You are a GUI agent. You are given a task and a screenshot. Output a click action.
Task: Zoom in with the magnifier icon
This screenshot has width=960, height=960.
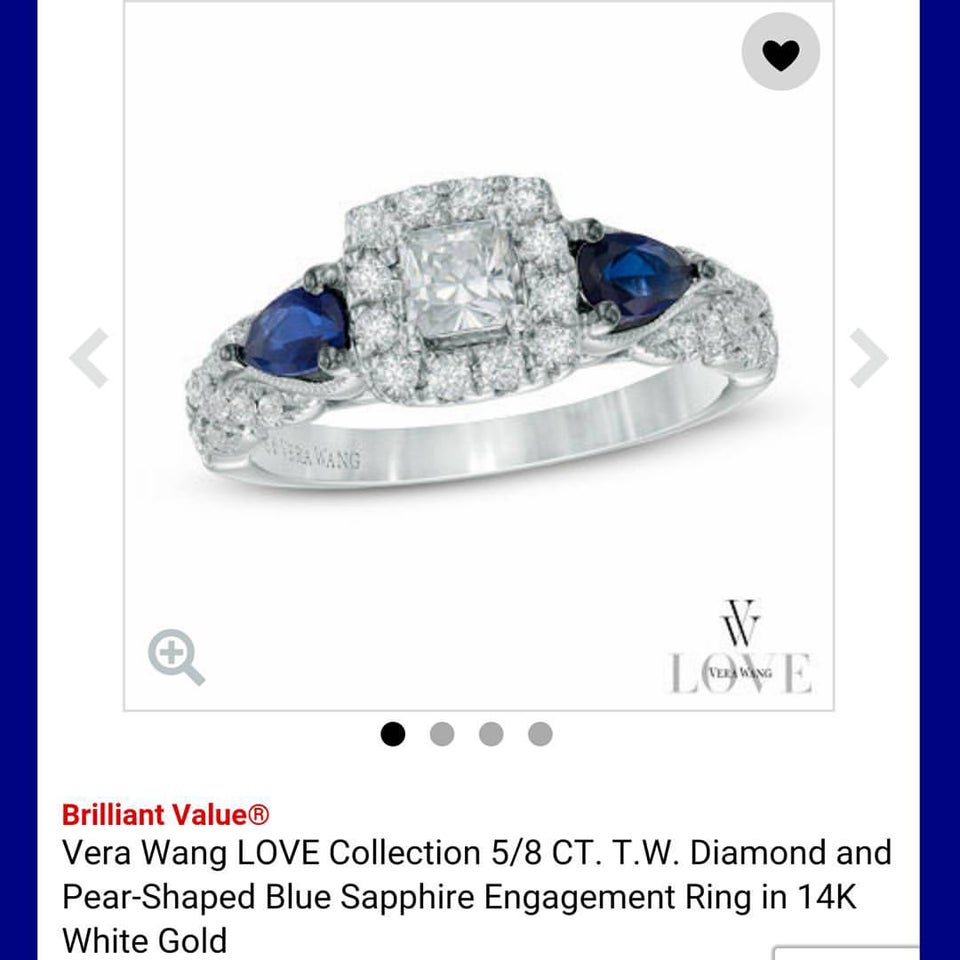click(176, 657)
